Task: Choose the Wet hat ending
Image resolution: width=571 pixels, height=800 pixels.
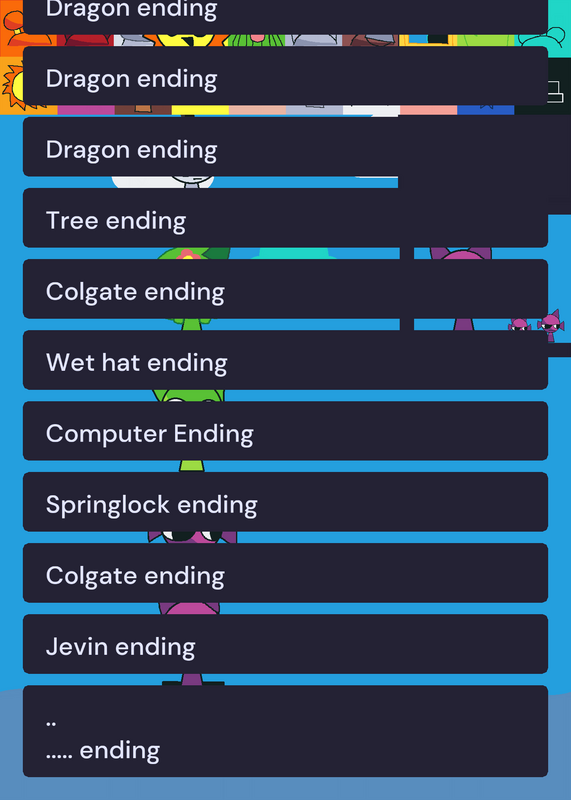Action: pyautogui.click(x=285, y=360)
